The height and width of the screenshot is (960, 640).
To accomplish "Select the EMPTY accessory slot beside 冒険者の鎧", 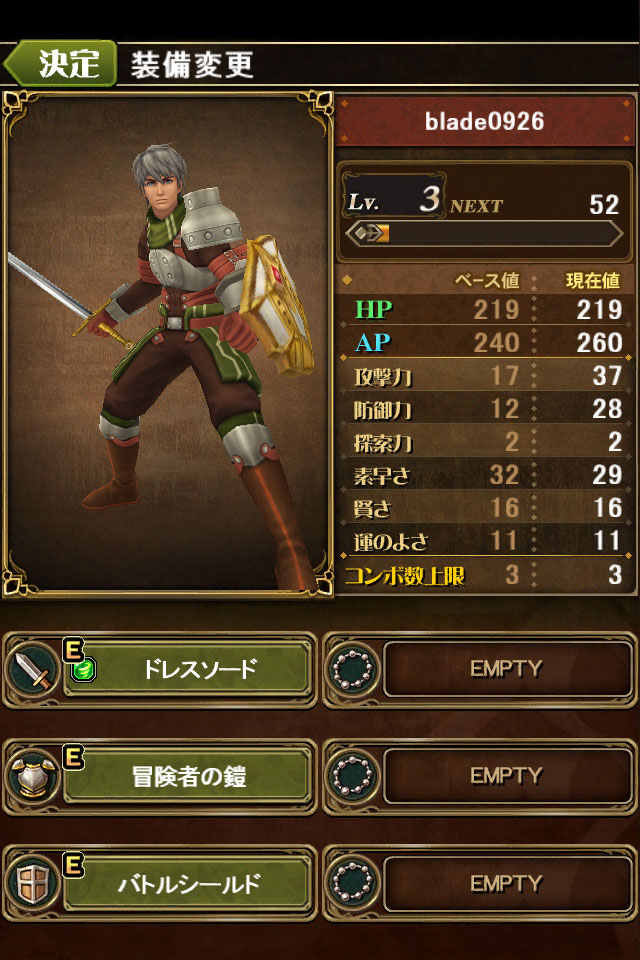I will point(480,777).
